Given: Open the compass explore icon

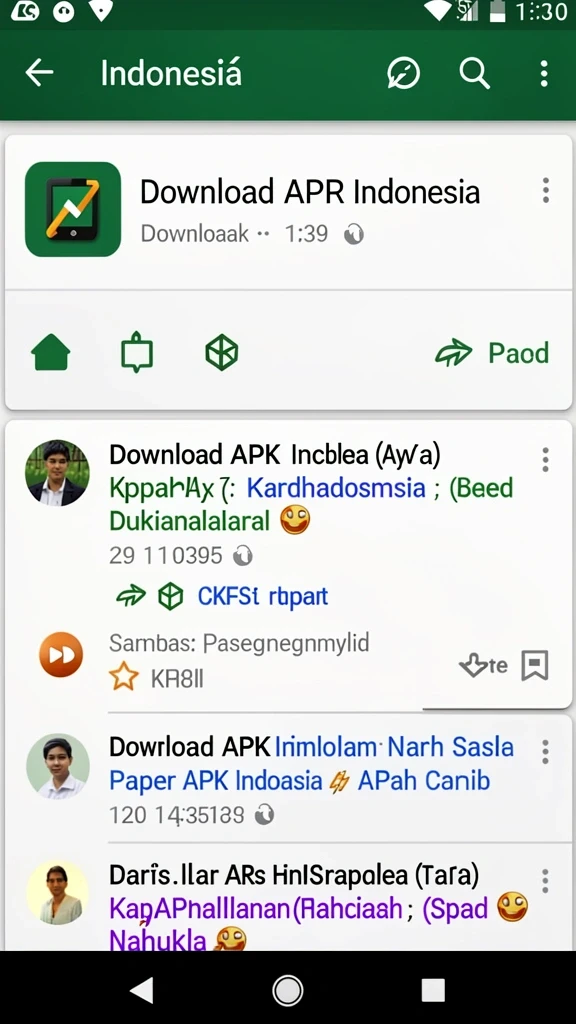Looking at the screenshot, I should pyautogui.click(x=403, y=73).
